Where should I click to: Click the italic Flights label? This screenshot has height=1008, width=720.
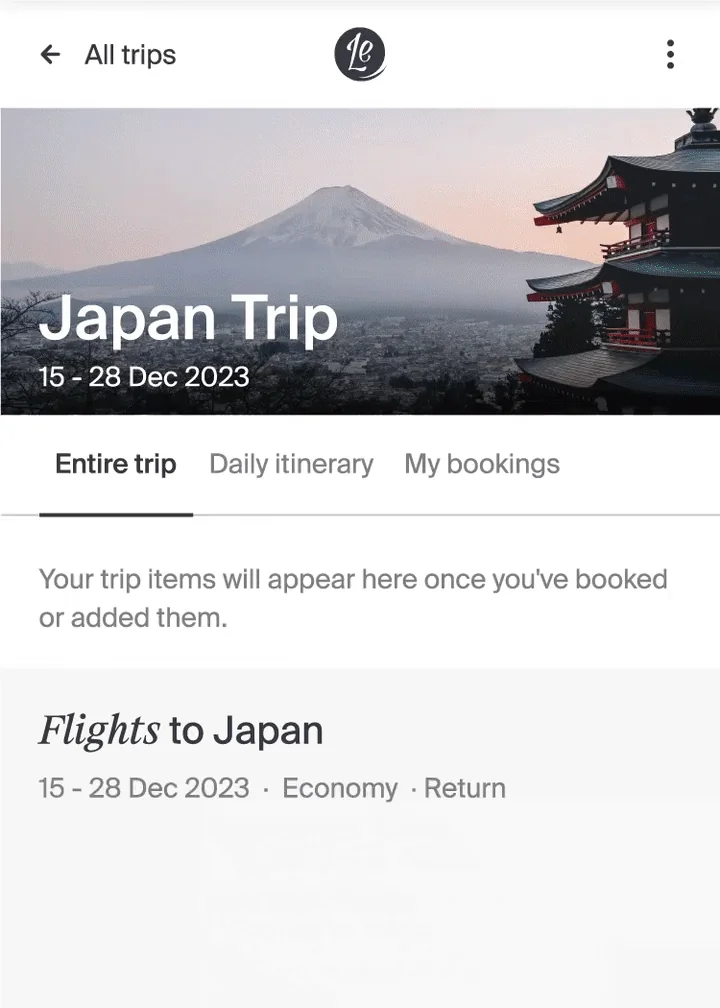95,731
